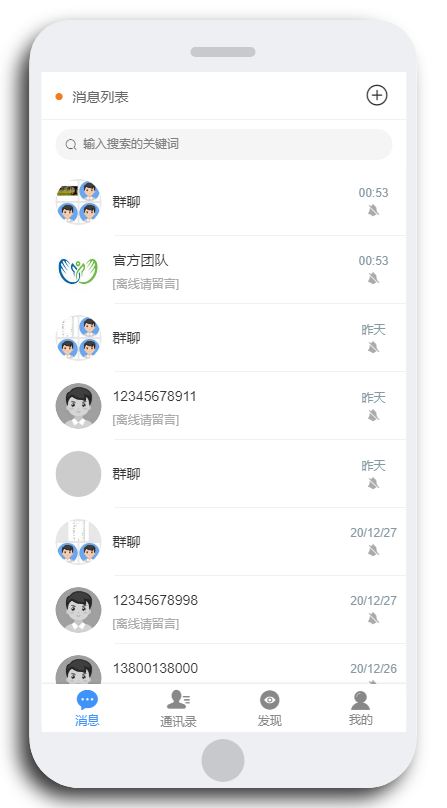Viewport: 447px width, 808px height.
Task: Select the 消息 tab
Action: (x=87, y=709)
